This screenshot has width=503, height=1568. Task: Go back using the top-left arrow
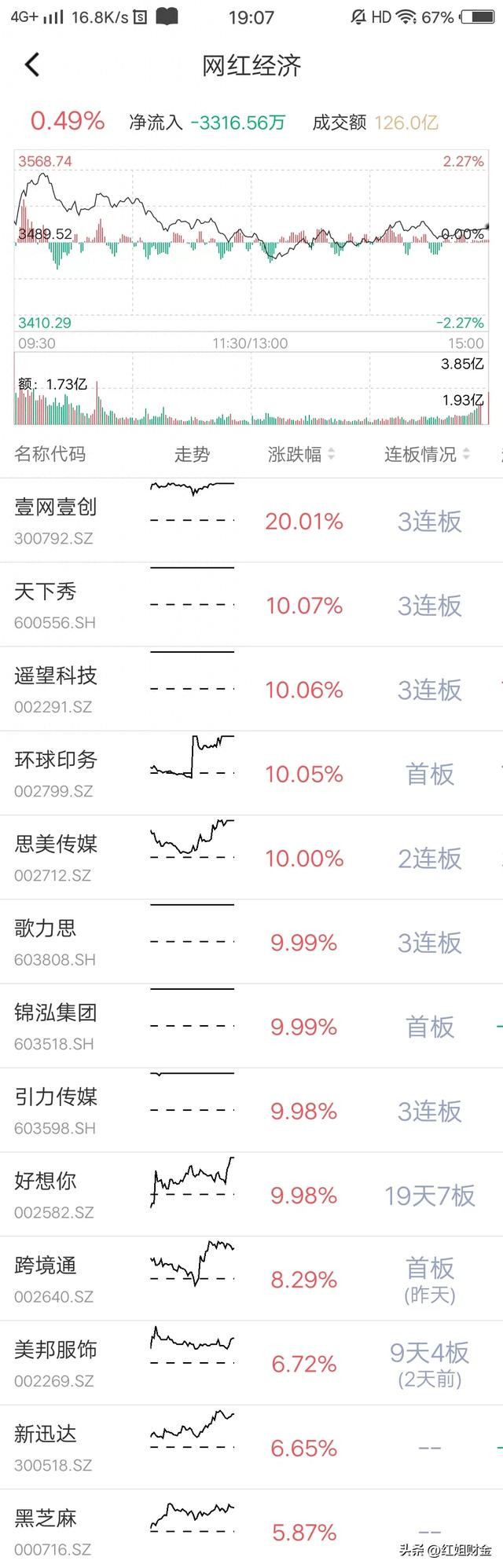[32, 65]
